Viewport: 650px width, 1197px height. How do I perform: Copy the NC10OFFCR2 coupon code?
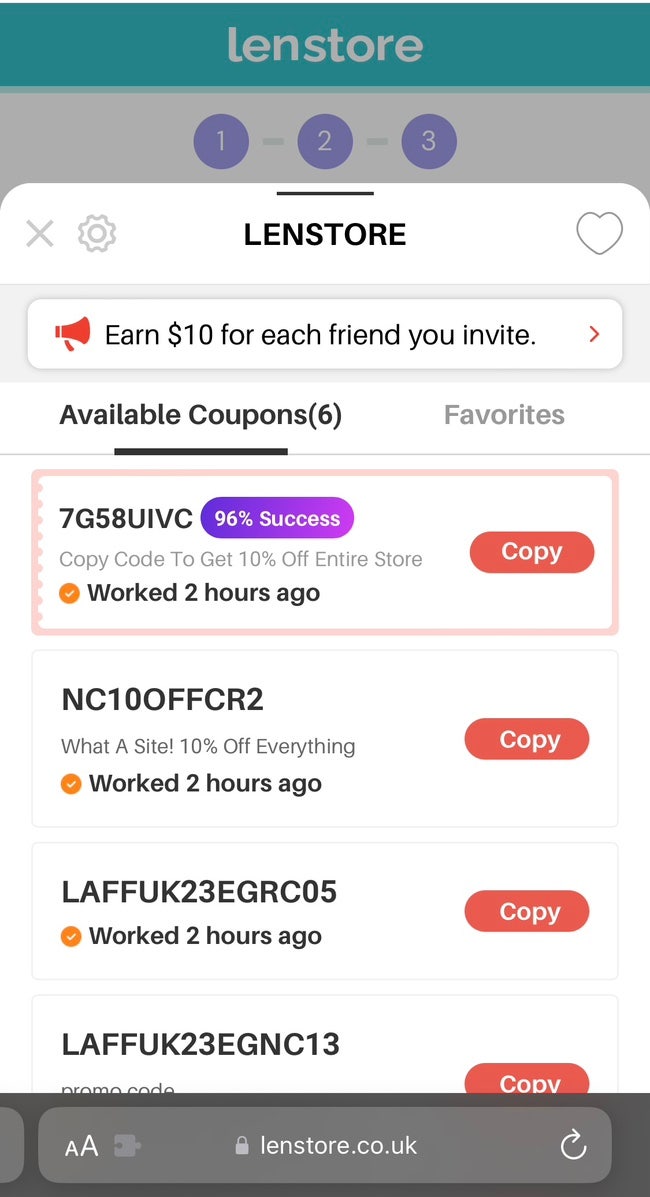[527, 739]
